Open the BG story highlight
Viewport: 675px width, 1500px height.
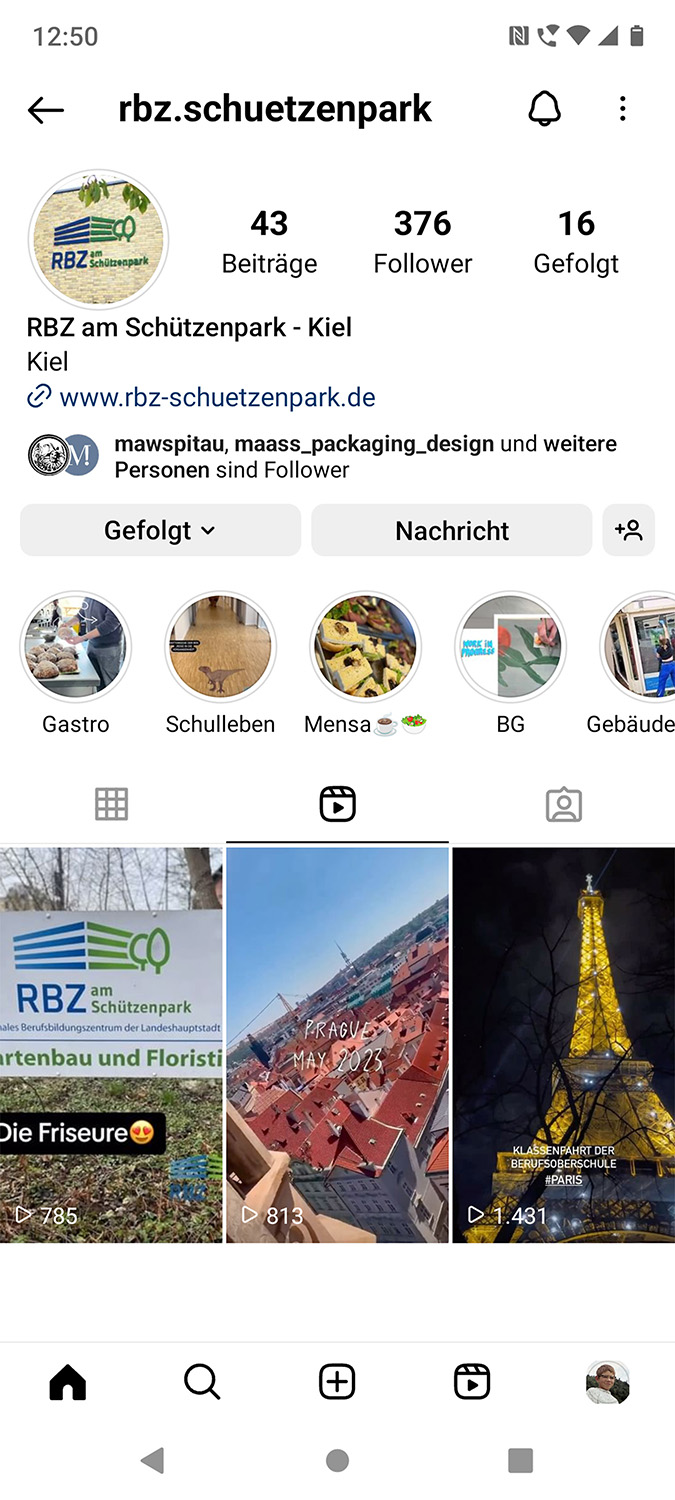click(510, 647)
